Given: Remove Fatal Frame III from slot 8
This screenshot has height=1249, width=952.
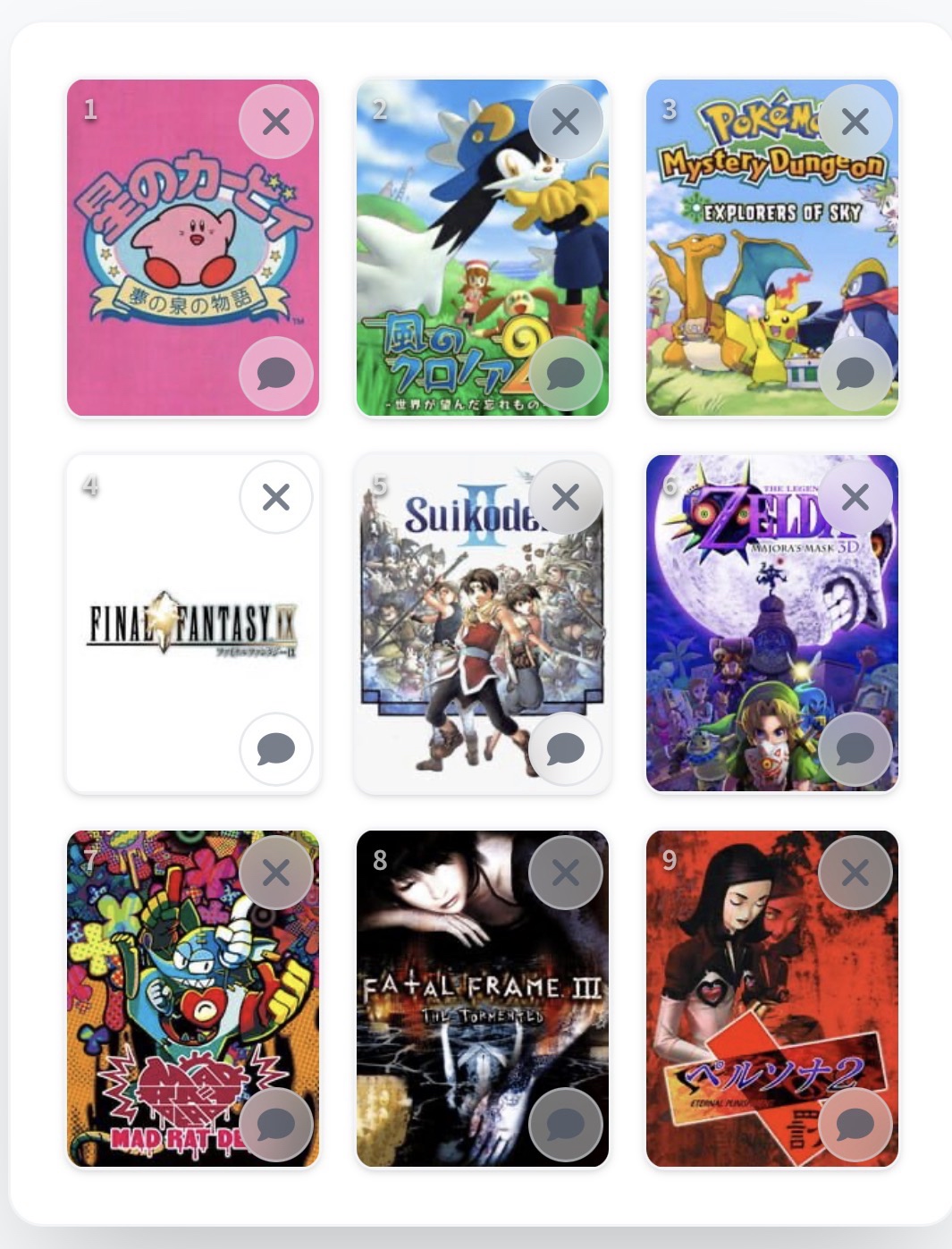Looking at the screenshot, I should tap(566, 873).
